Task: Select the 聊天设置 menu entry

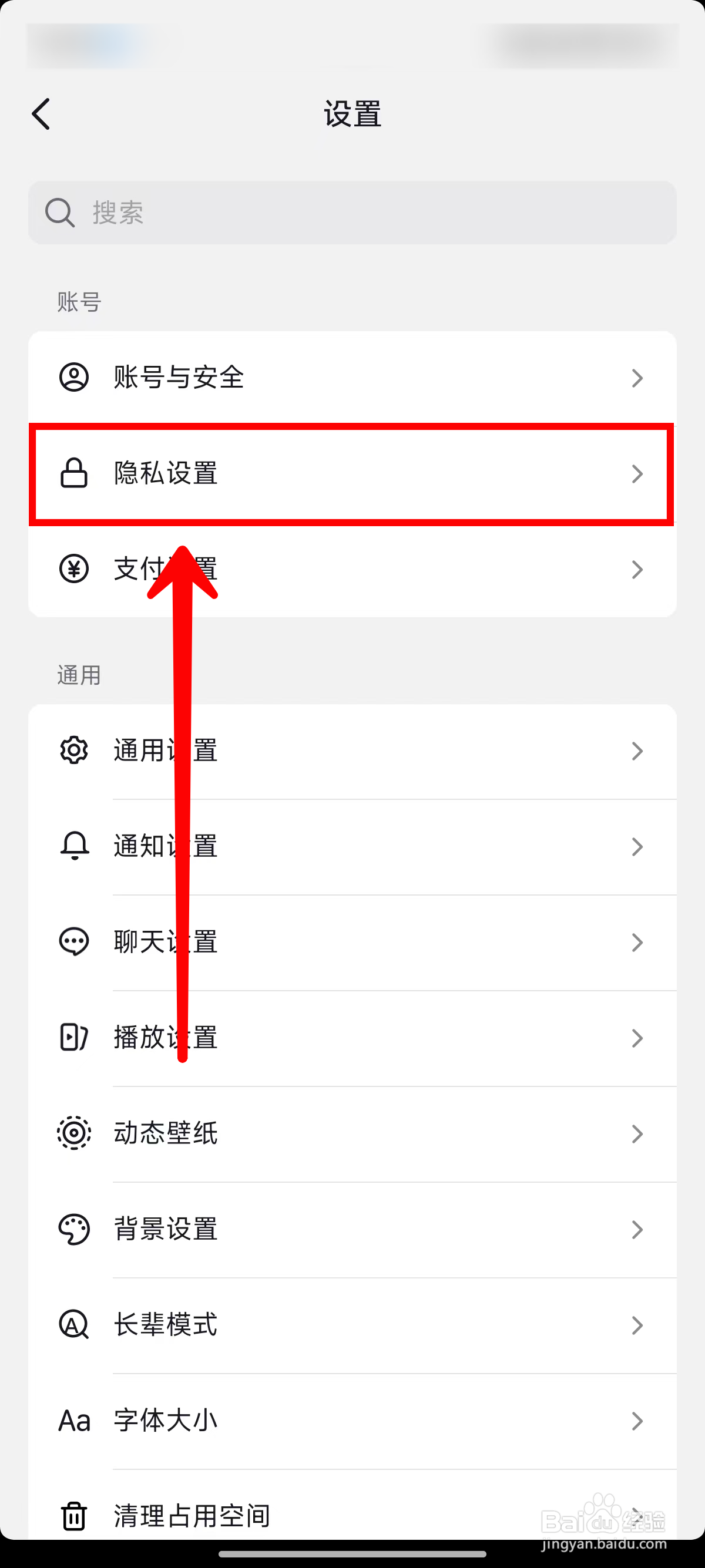Action: [x=352, y=941]
